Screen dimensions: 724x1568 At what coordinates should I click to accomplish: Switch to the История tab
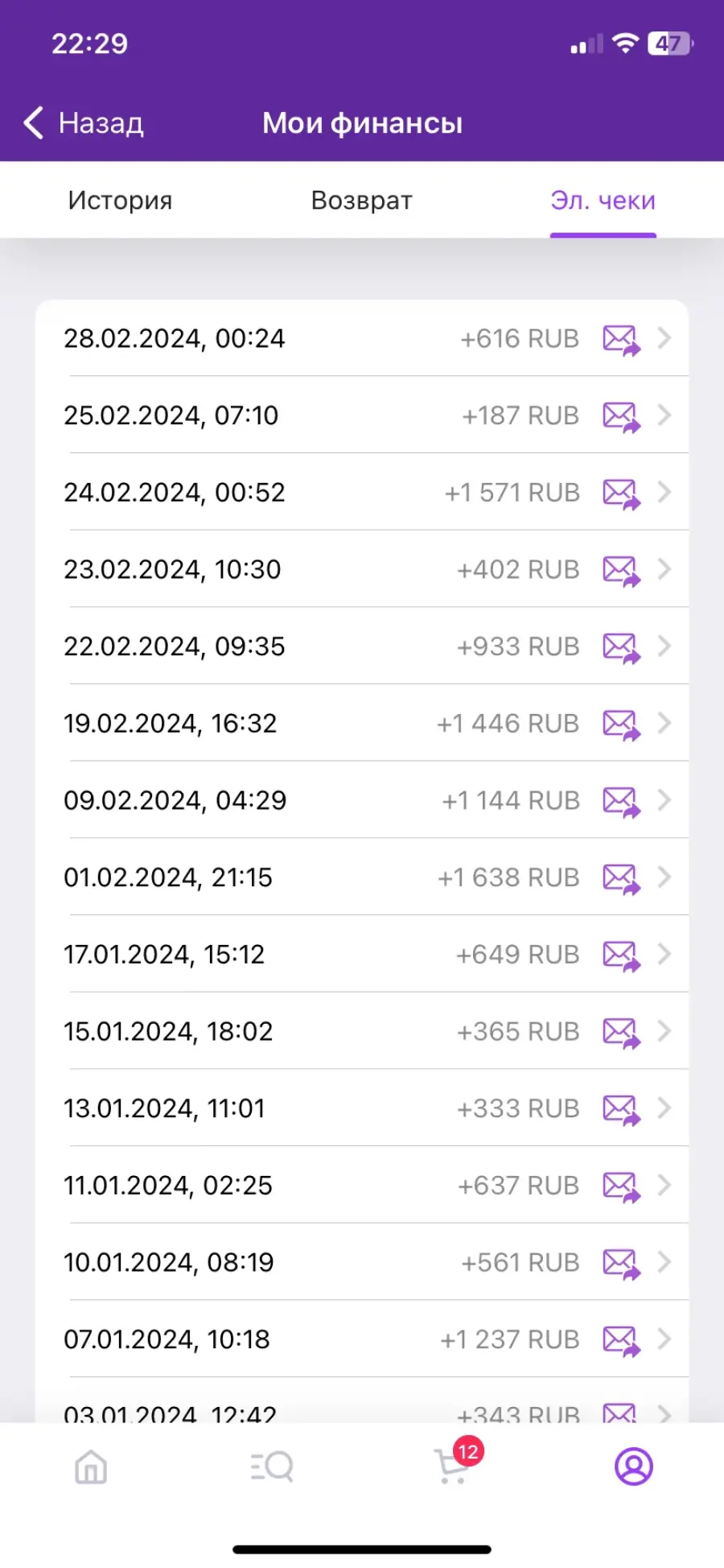pyautogui.click(x=120, y=200)
